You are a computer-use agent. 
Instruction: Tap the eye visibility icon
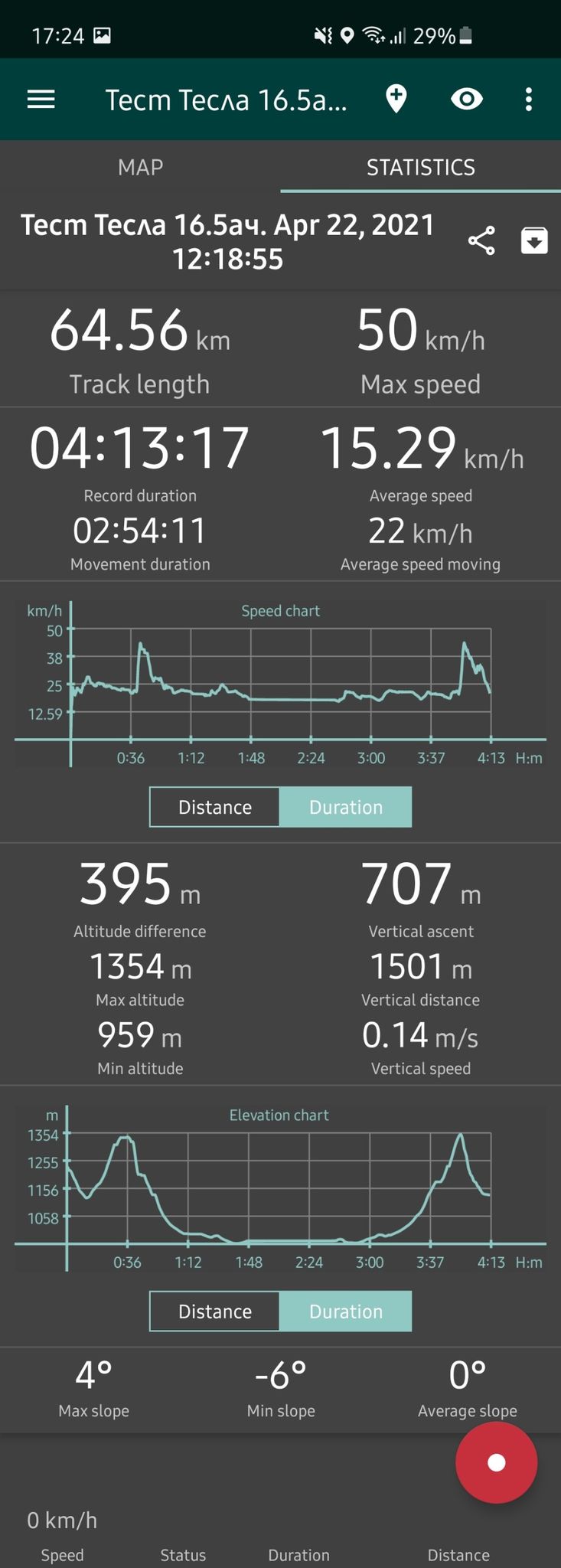tap(467, 100)
